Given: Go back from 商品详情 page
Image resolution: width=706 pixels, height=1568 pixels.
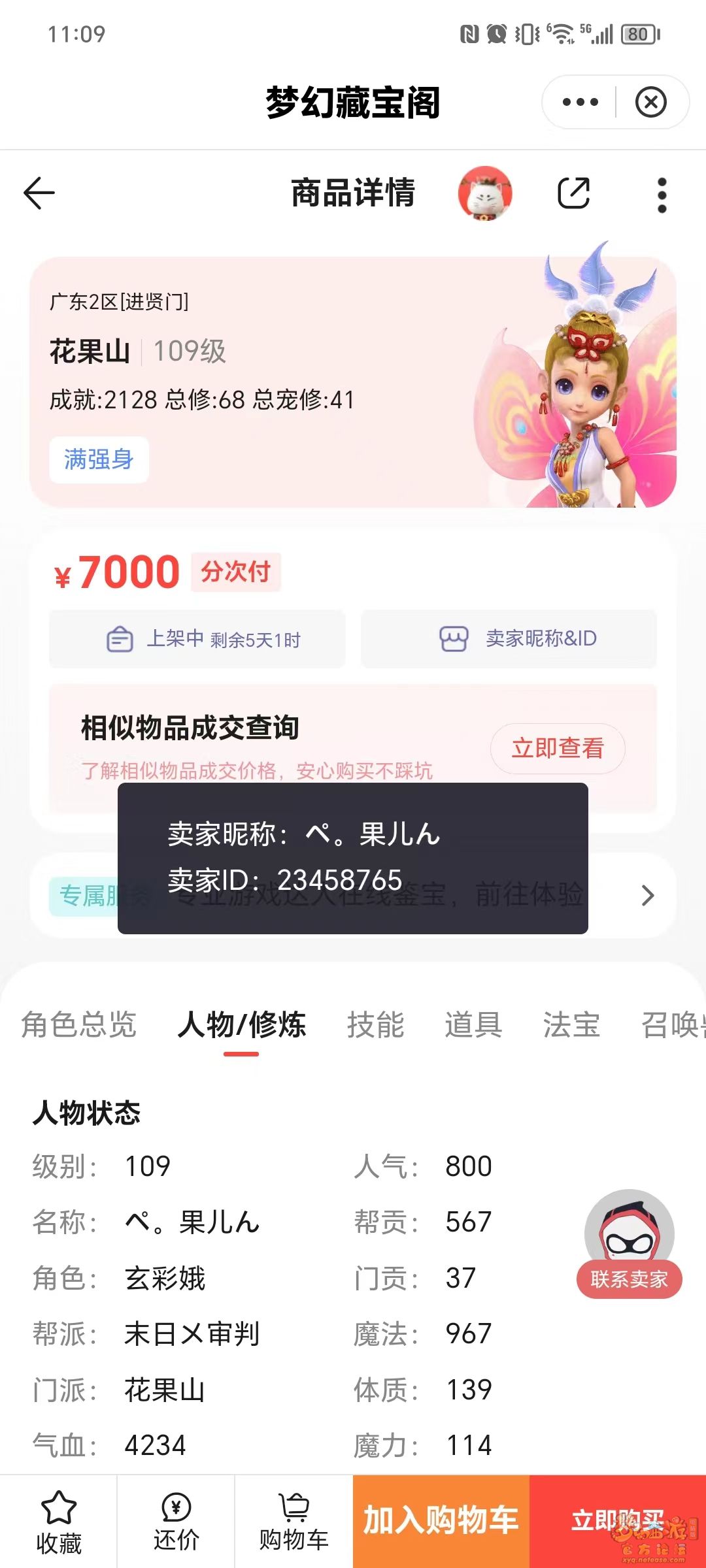Looking at the screenshot, I should pyautogui.click(x=39, y=193).
